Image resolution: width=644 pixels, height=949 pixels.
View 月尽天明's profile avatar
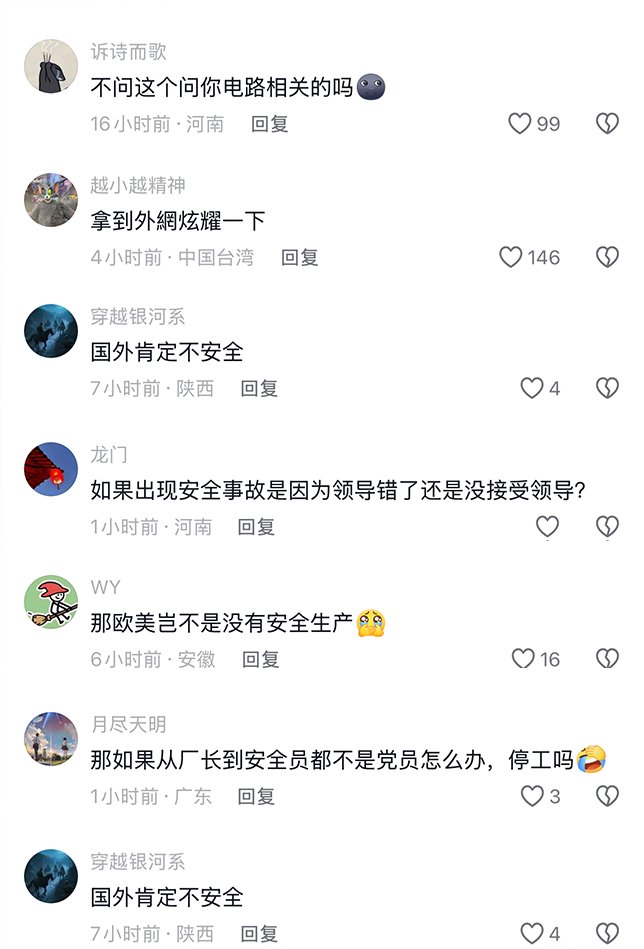pyautogui.click(x=51, y=740)
